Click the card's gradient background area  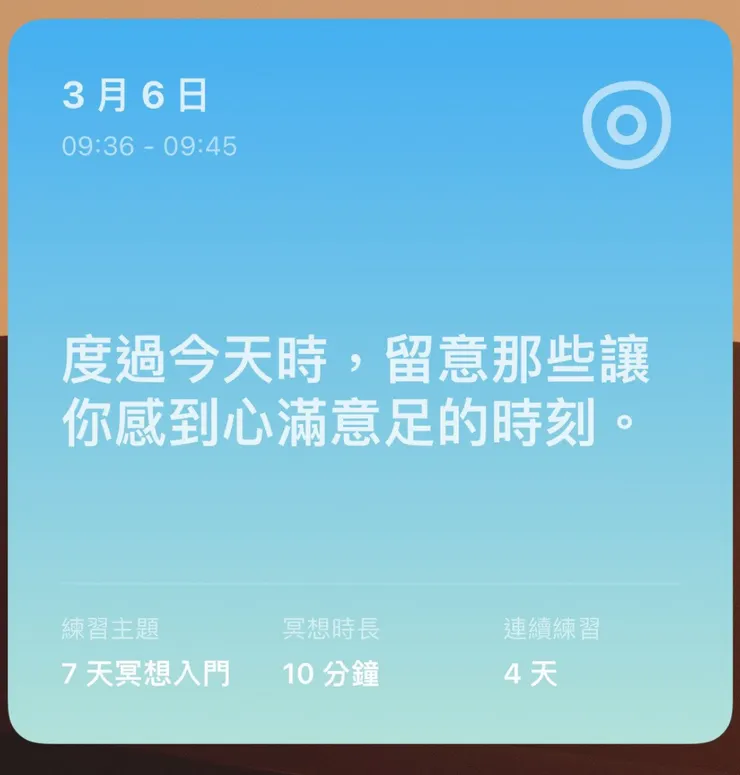point(370,250)
